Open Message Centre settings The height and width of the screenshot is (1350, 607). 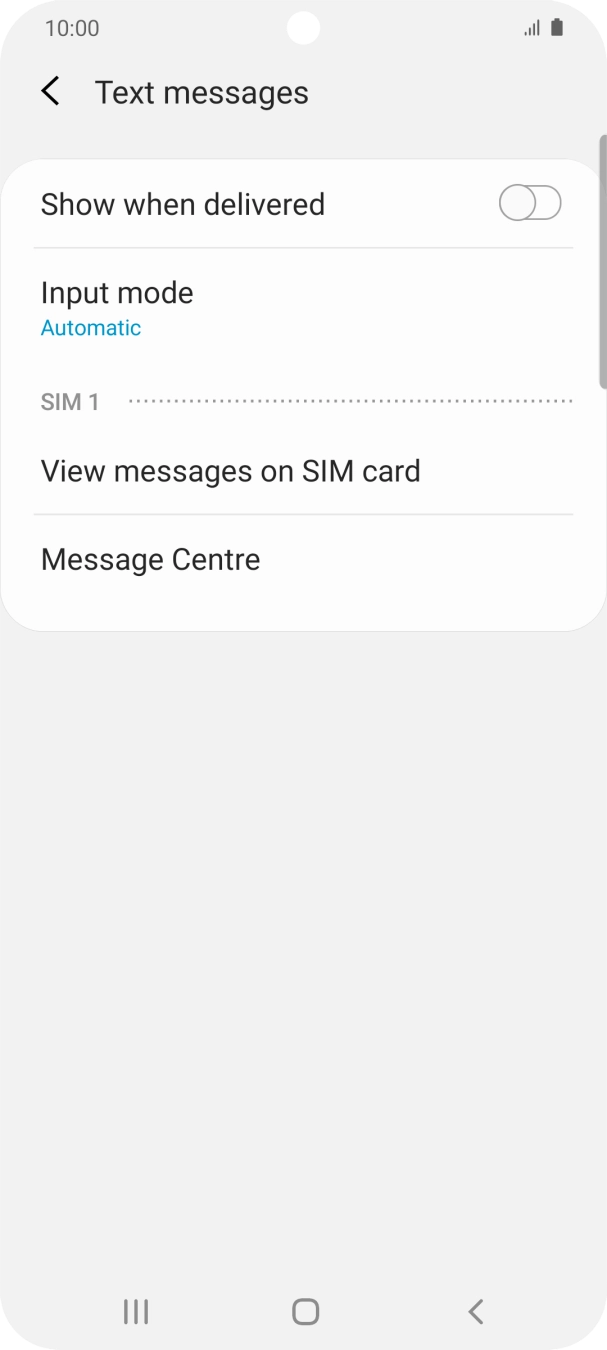click(151, 559)
